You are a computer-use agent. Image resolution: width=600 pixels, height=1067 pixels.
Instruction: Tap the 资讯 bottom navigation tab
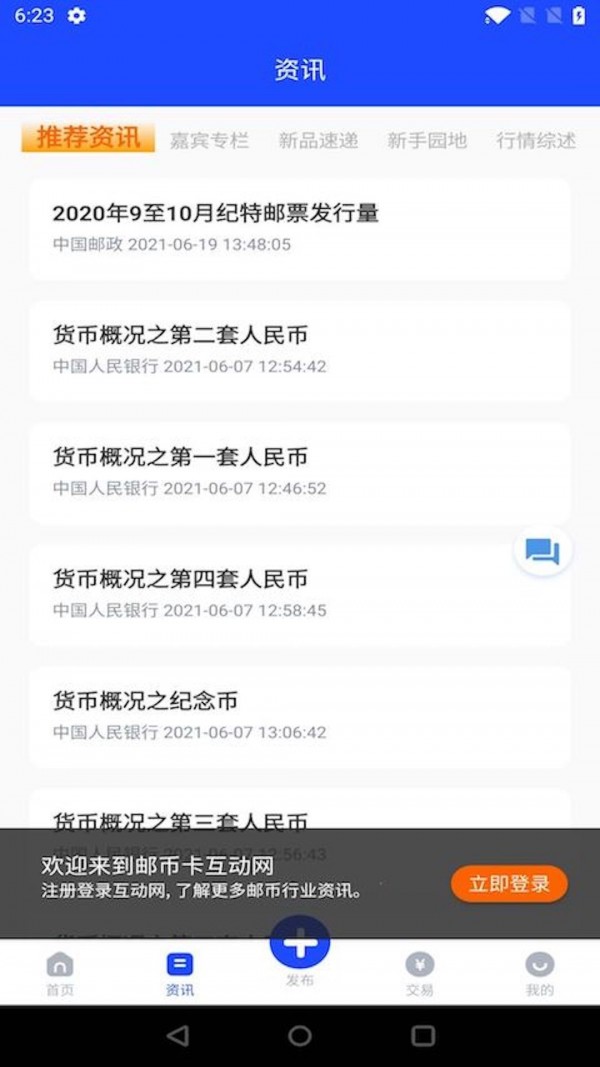(180, 974)
